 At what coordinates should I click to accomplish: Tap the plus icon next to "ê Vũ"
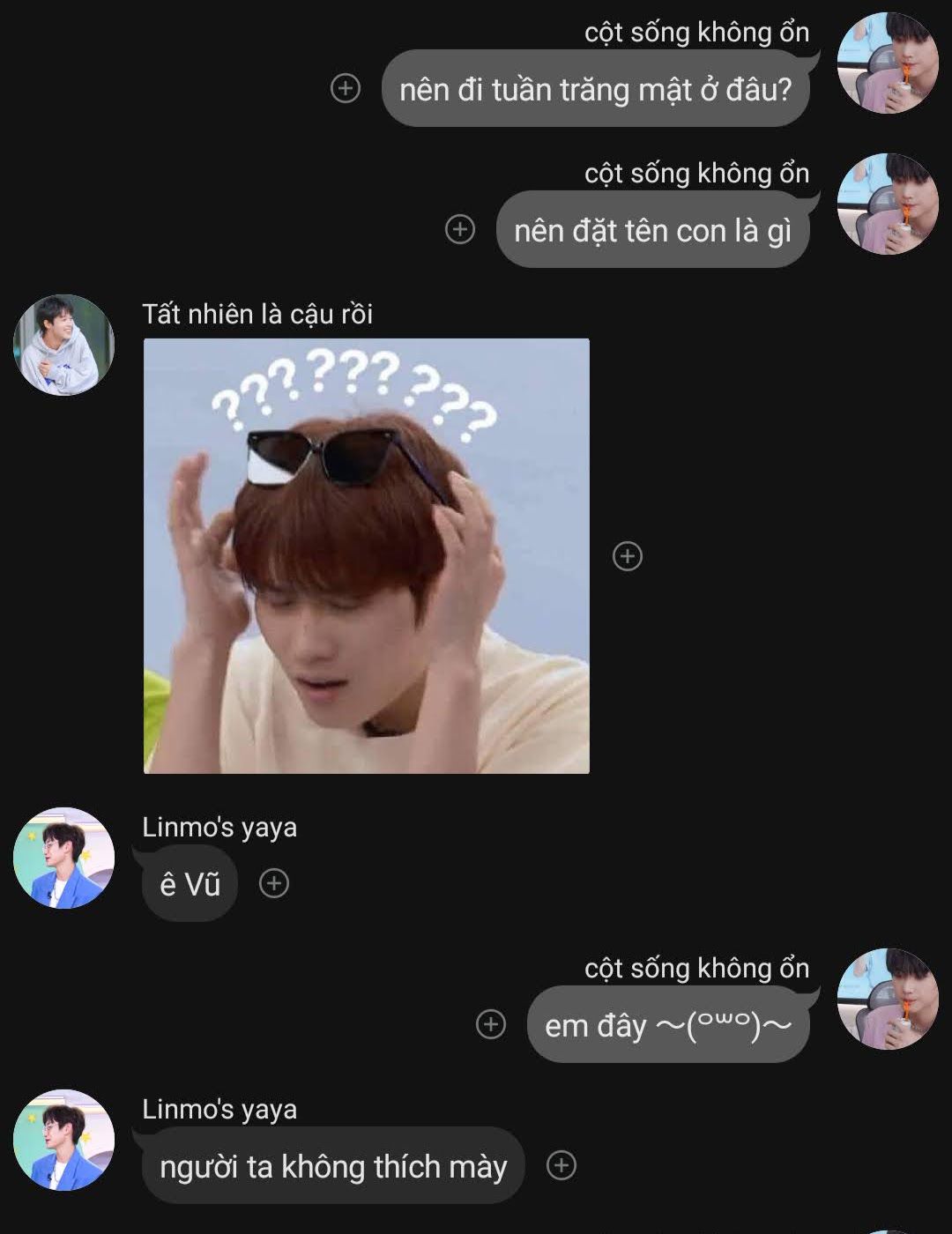[x=274, y=883]
